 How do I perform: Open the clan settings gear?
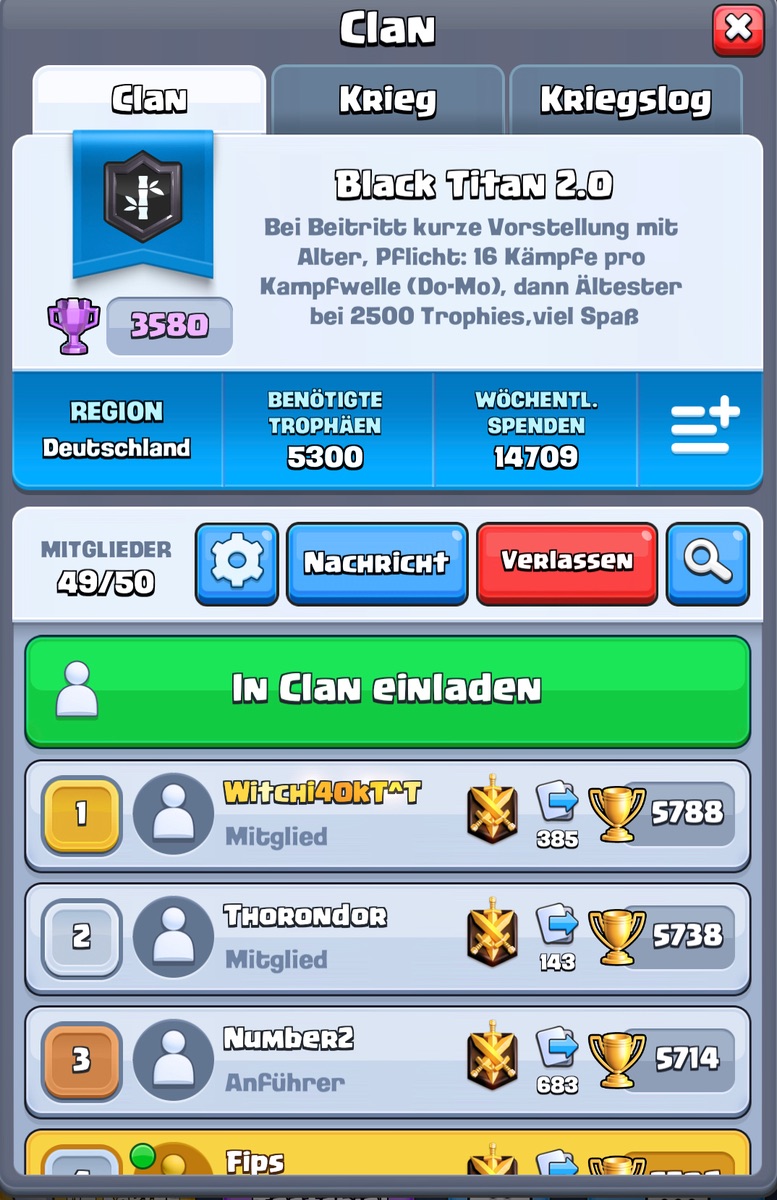pos(237,563)
